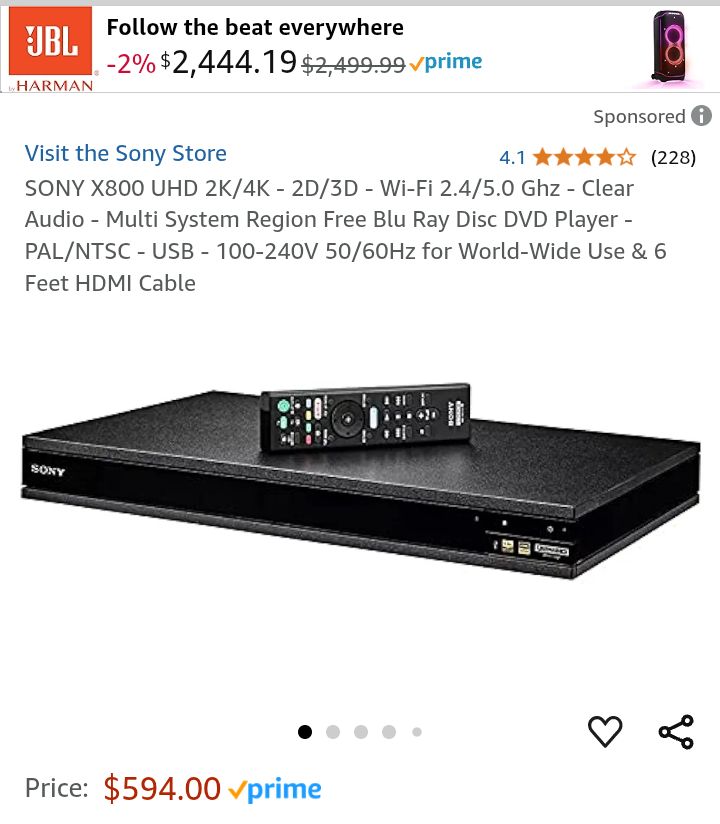Viewport: 720px width, 824px height.
Task: Visit the Sony Store link
Action: [126, 153]
